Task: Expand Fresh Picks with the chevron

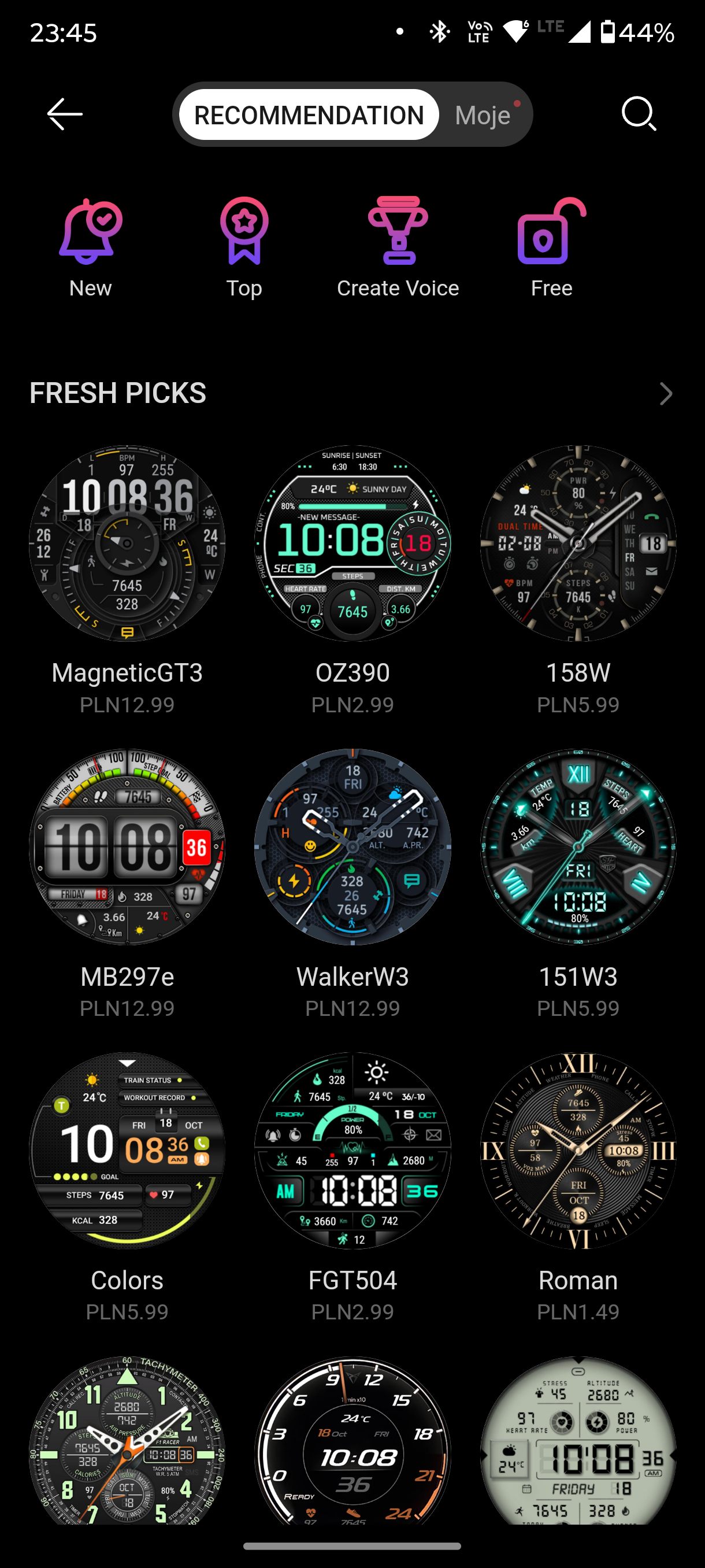Action: click(666, 393)
